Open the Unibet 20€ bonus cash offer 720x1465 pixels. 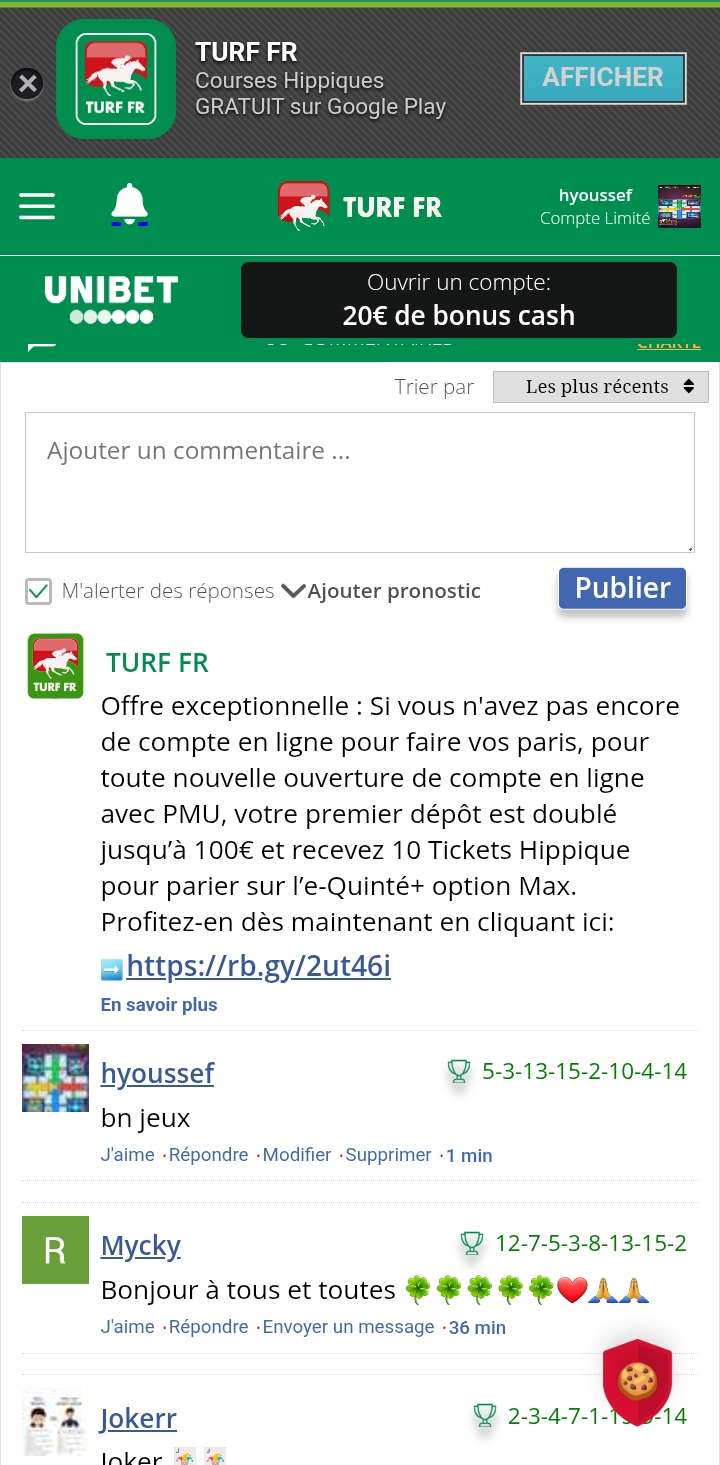pos(458,300)
